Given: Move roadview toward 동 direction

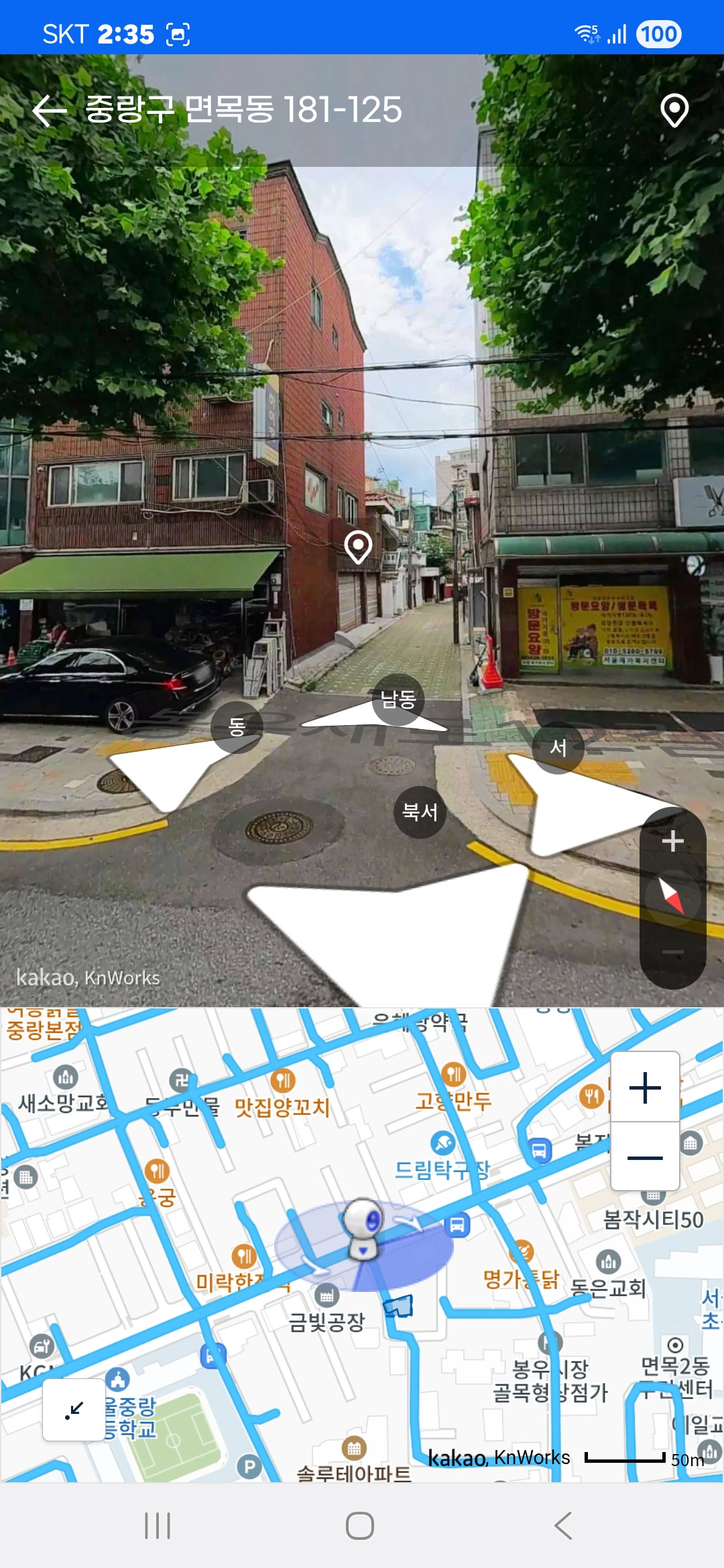Looking at the screenshot, I should coord(236,727).
